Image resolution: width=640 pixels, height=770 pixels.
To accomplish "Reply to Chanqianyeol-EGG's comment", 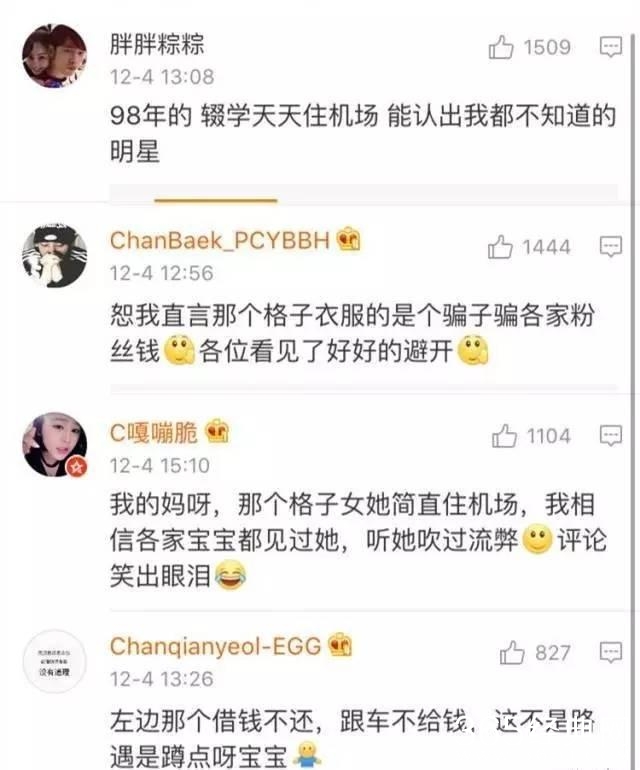I will [610, 653].
